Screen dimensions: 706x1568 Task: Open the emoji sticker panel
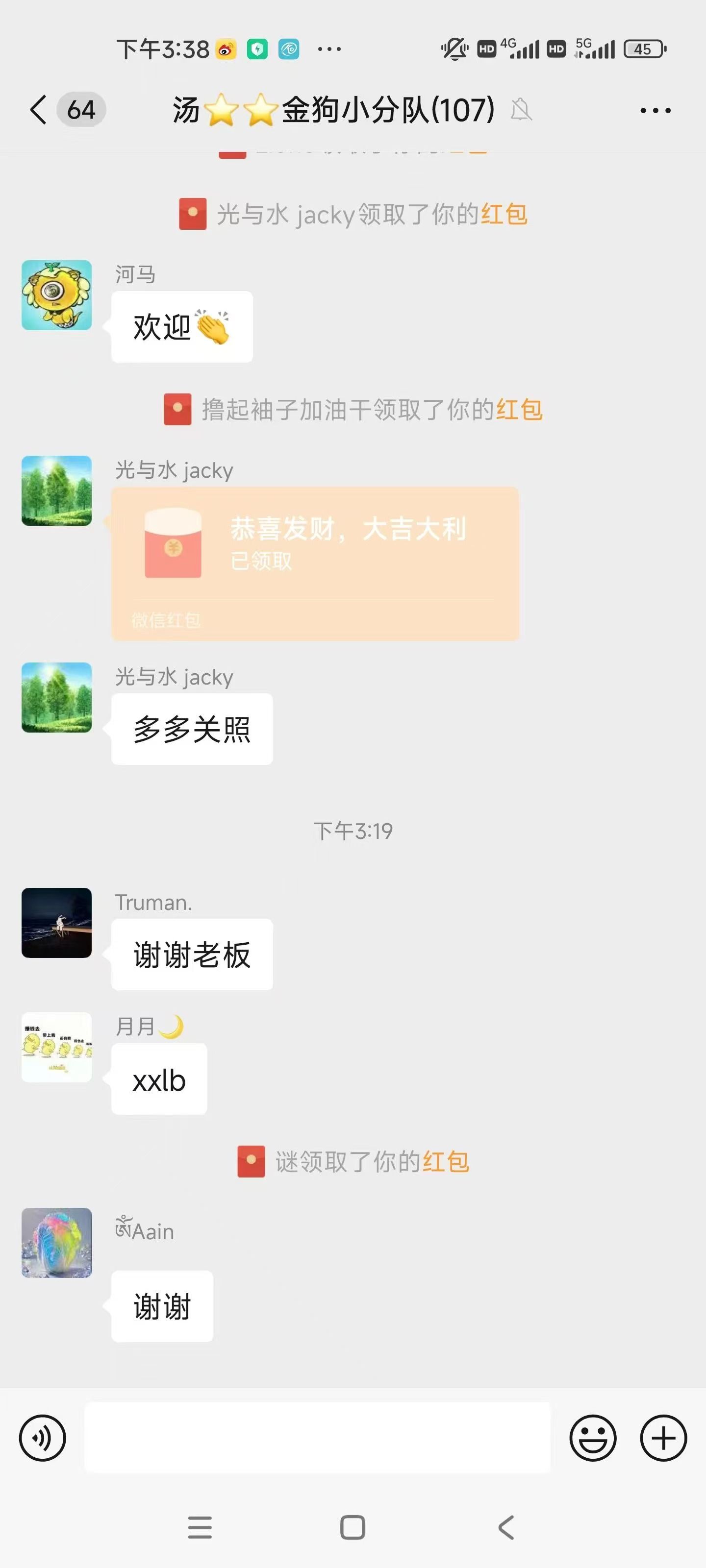click(592, 1438)
